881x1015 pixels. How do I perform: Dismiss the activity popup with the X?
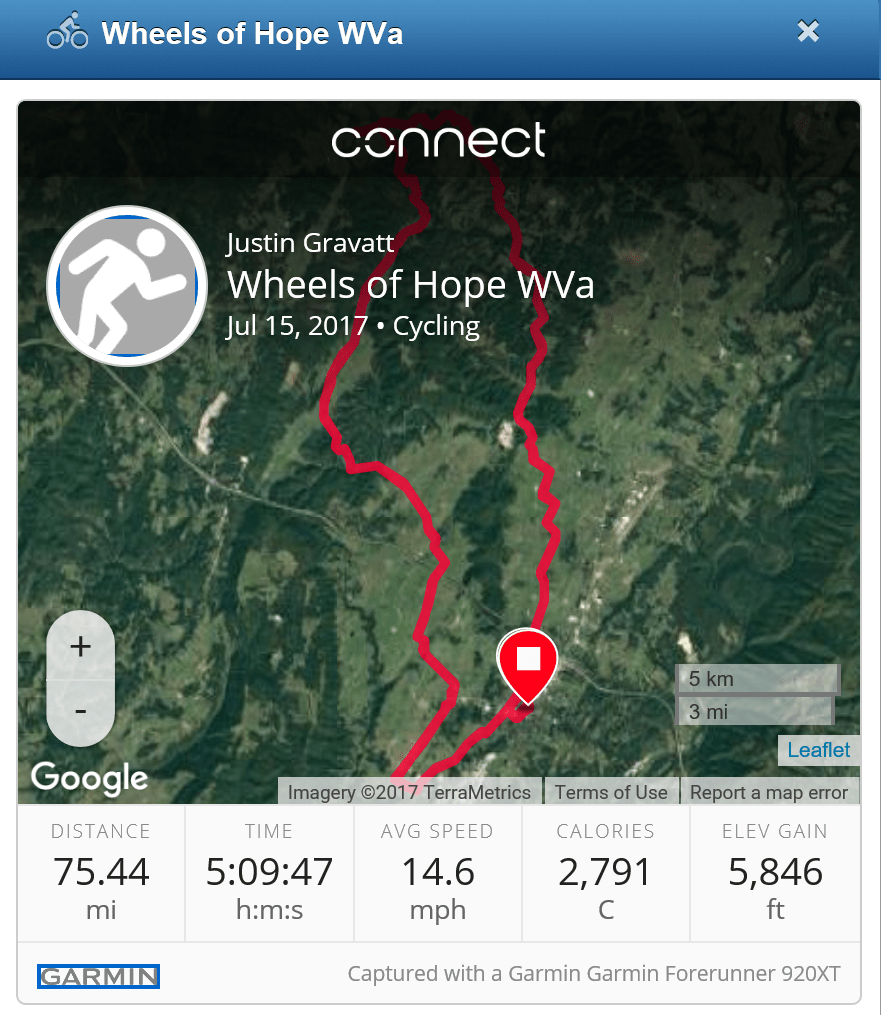[x=808, y=31]
